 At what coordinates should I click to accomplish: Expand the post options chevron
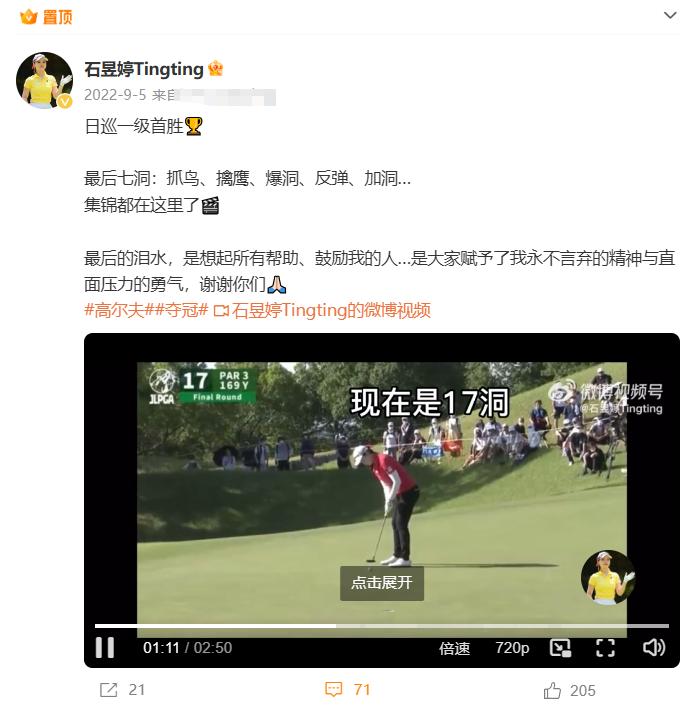pos(670,16)
